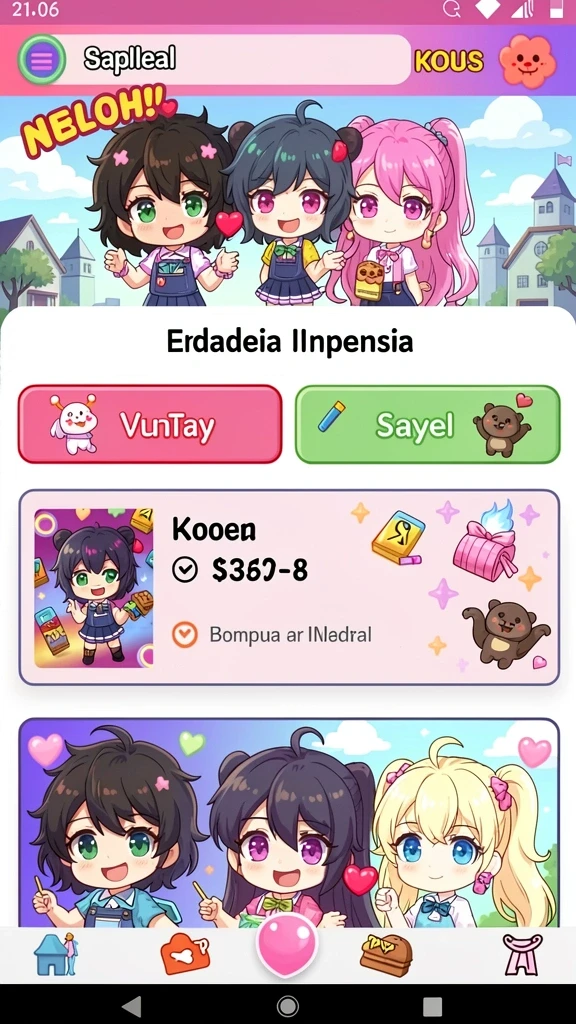Switch to the home tab

point(56,954)
